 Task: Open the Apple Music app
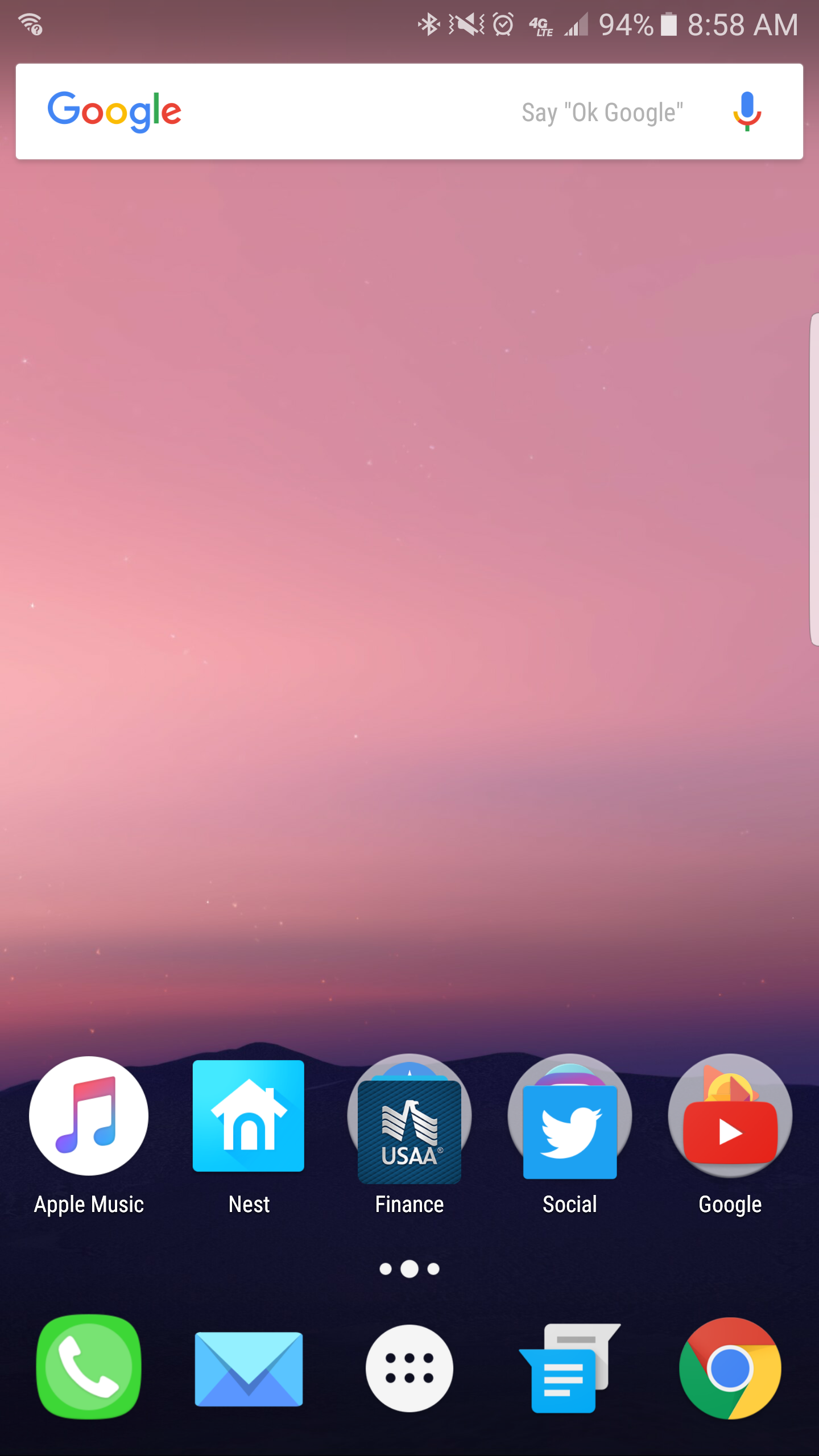tap(89, 1116)
